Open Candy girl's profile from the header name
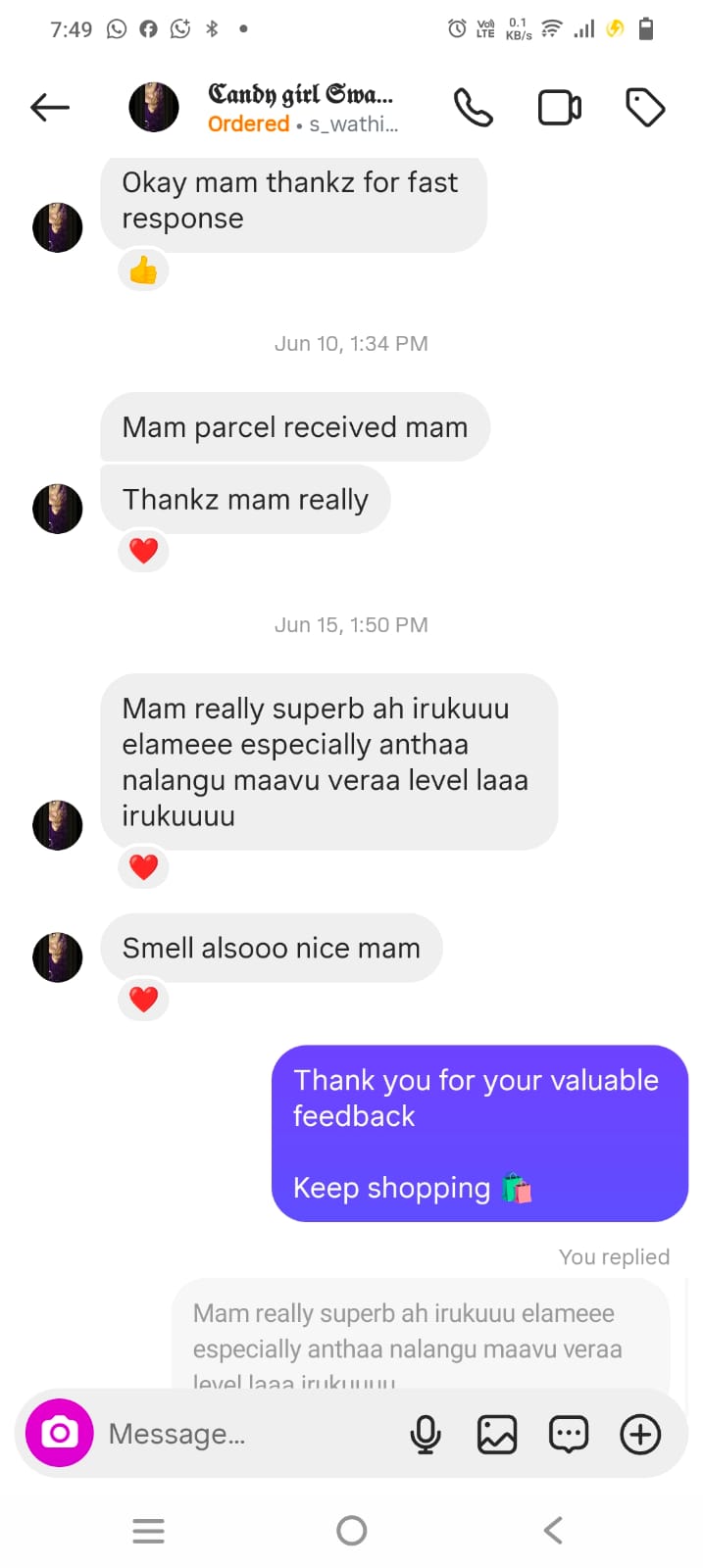Screen dimensions: 703x1568 (x=302, y=94)
